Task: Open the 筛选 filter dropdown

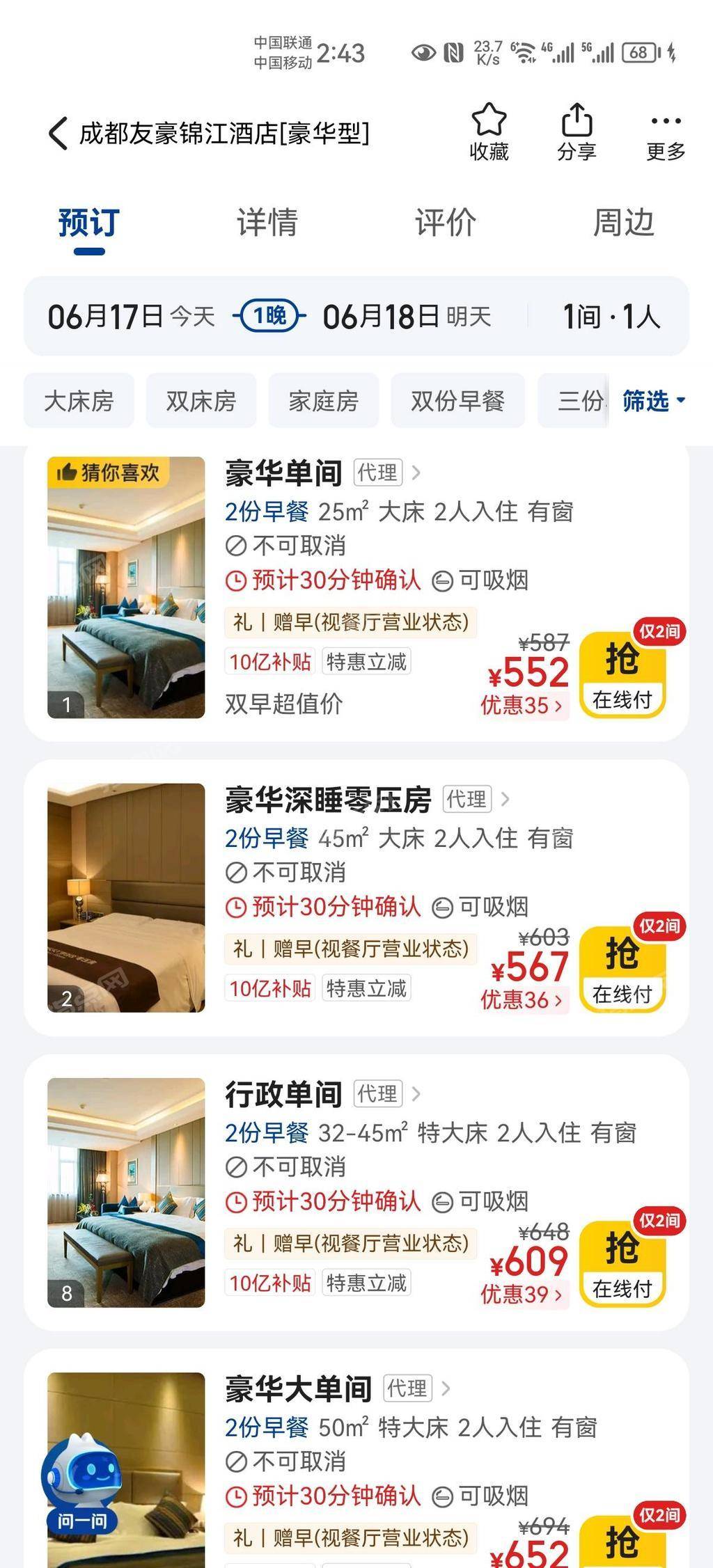Action: pyautogui.click(x=653, y=401)
